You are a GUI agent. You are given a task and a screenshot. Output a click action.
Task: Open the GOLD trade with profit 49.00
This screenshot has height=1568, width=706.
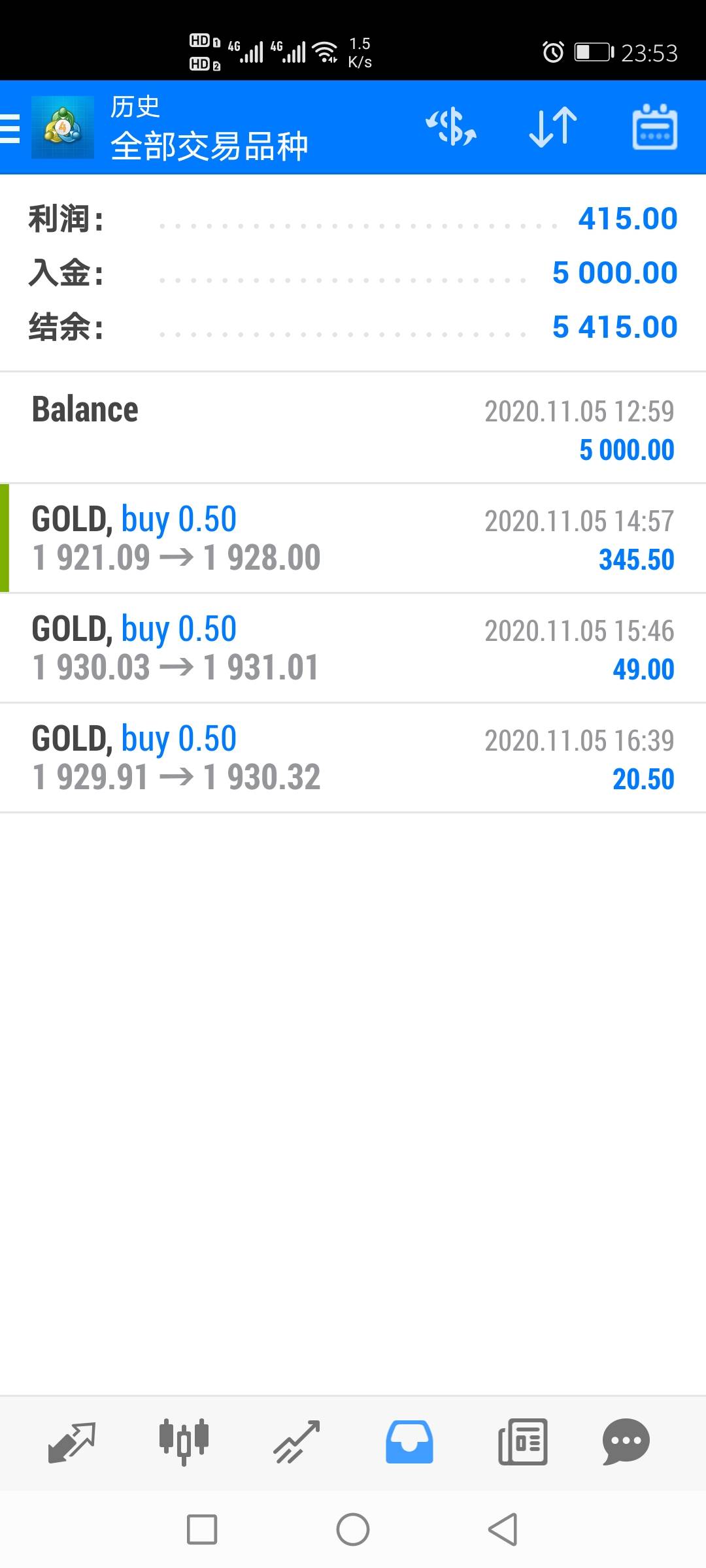pos(353,648)
